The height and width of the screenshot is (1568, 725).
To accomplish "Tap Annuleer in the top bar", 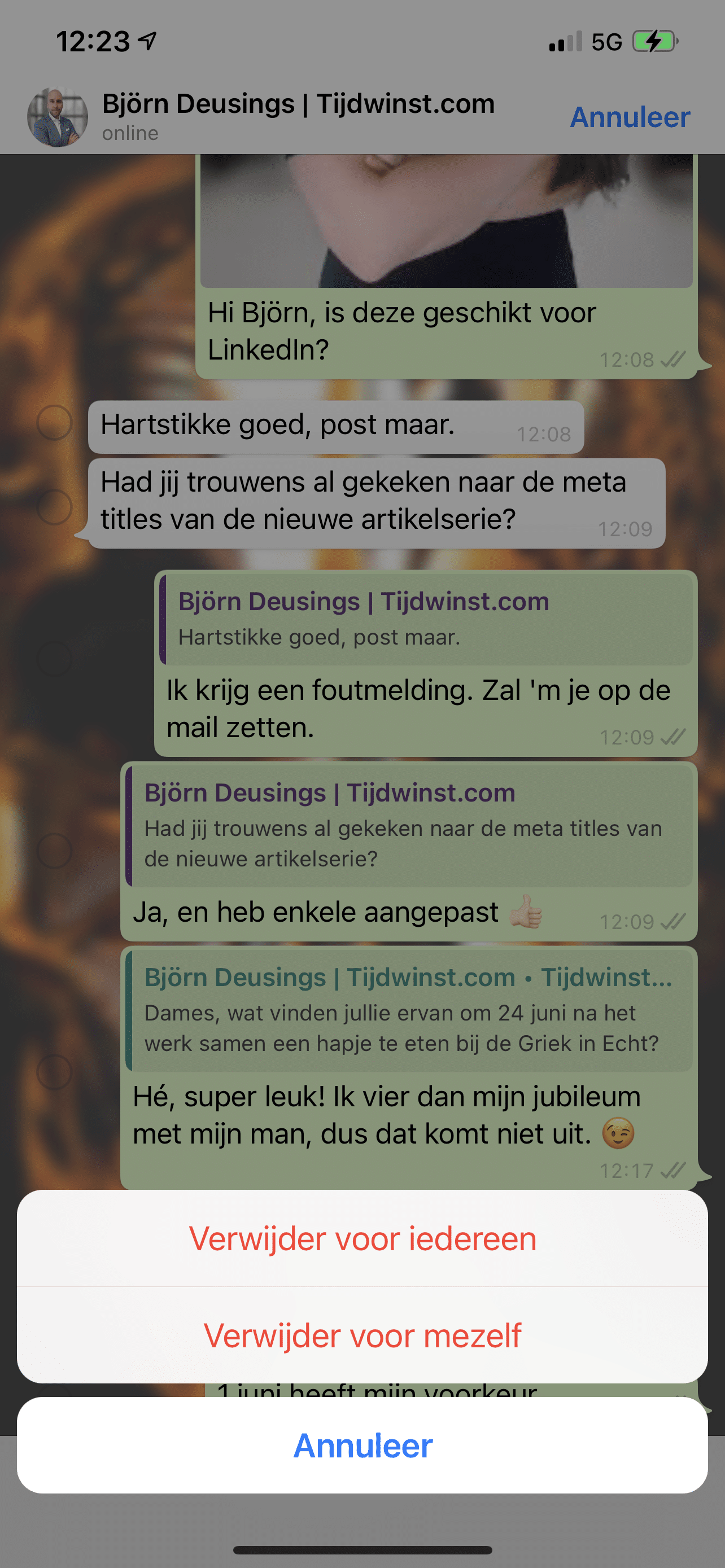I will click(x=630, y=117).
